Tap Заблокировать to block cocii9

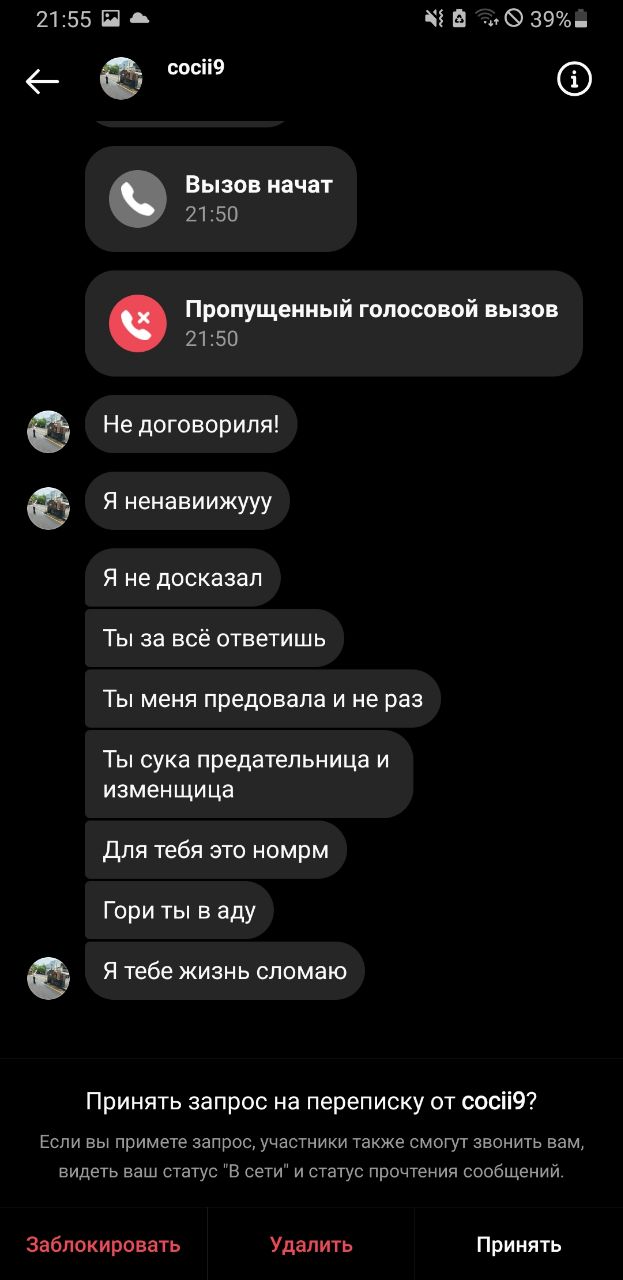pos(103,1244)
